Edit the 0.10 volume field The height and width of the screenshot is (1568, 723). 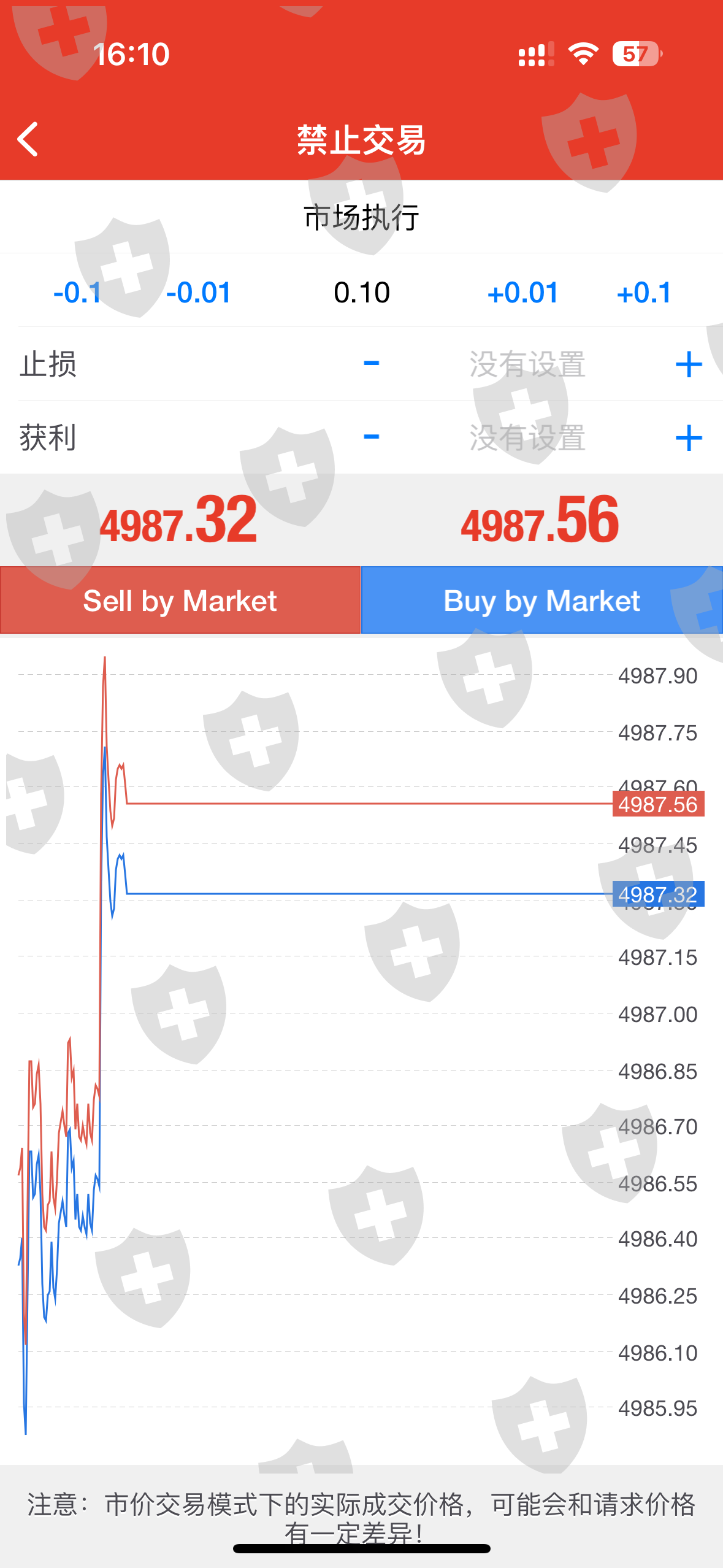point(362,293)
